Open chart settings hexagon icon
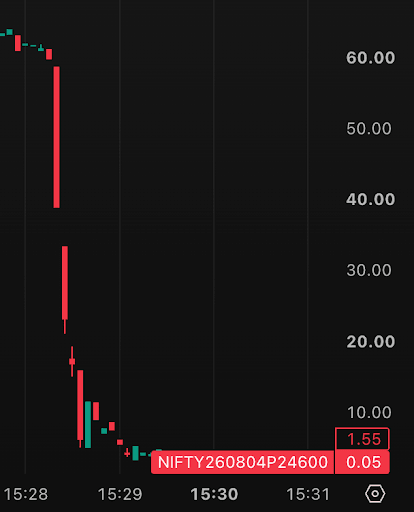 coord(375,494)
